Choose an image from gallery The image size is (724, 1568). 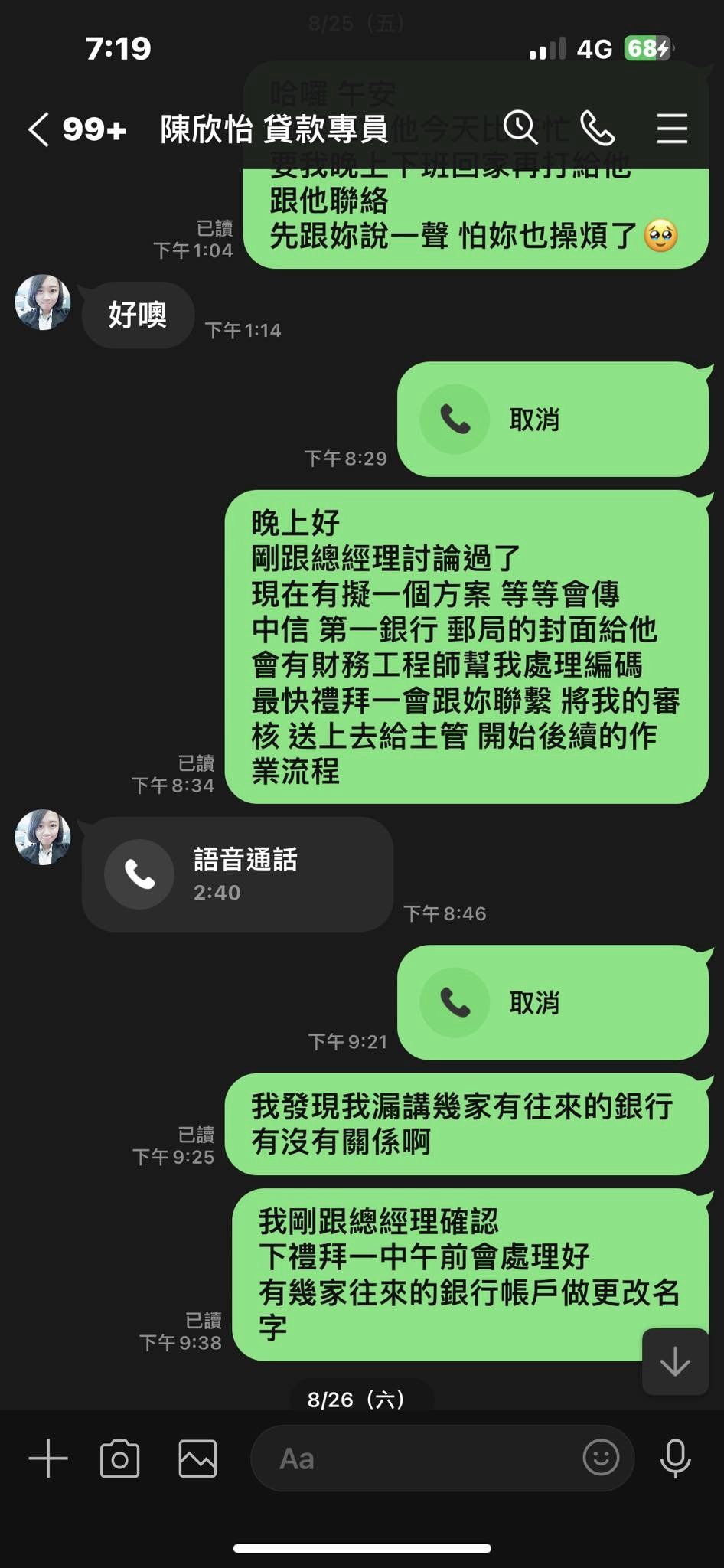pos(197,1459)
